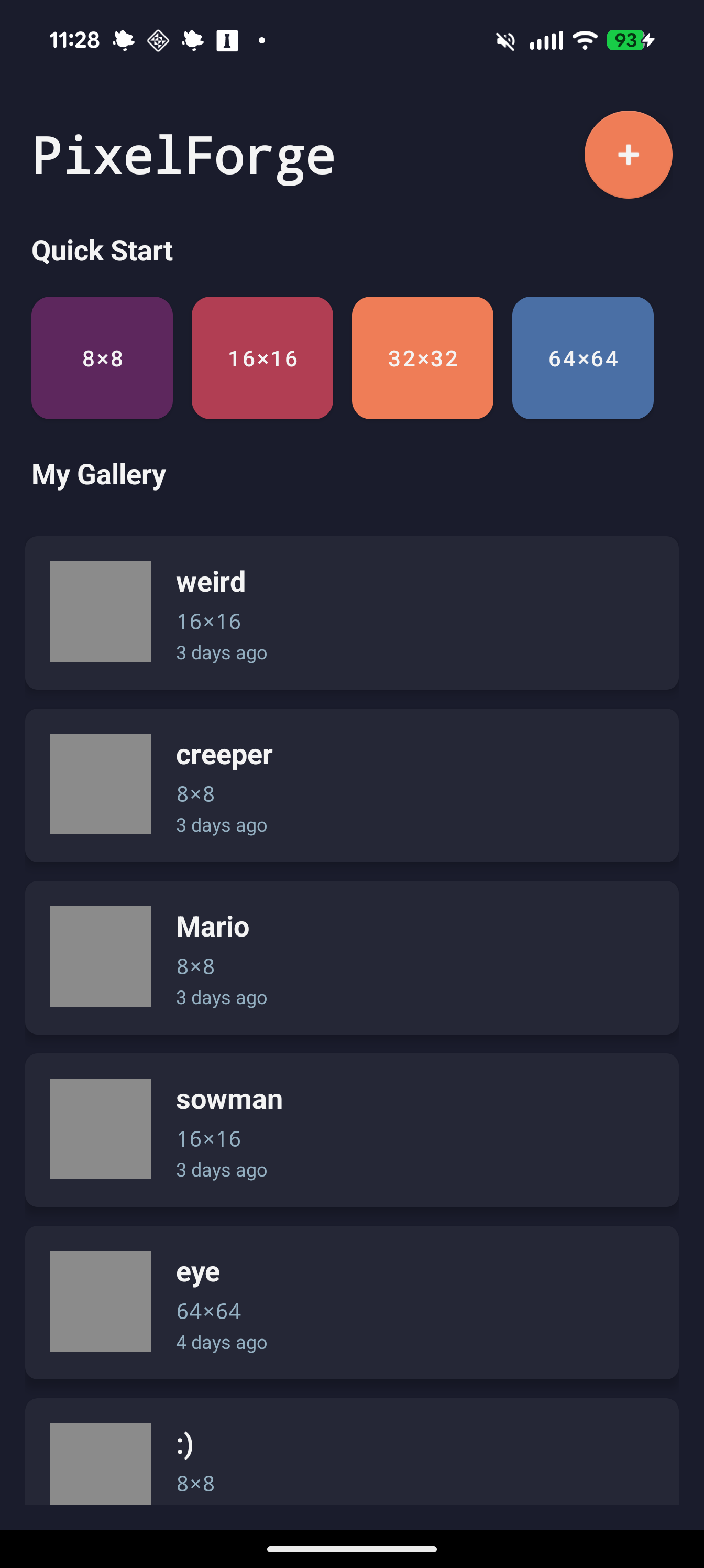Open the 'Mario' pixel art
This screenshot has height=1568, width=704.
pyautogui.click(x=351, y=957)
